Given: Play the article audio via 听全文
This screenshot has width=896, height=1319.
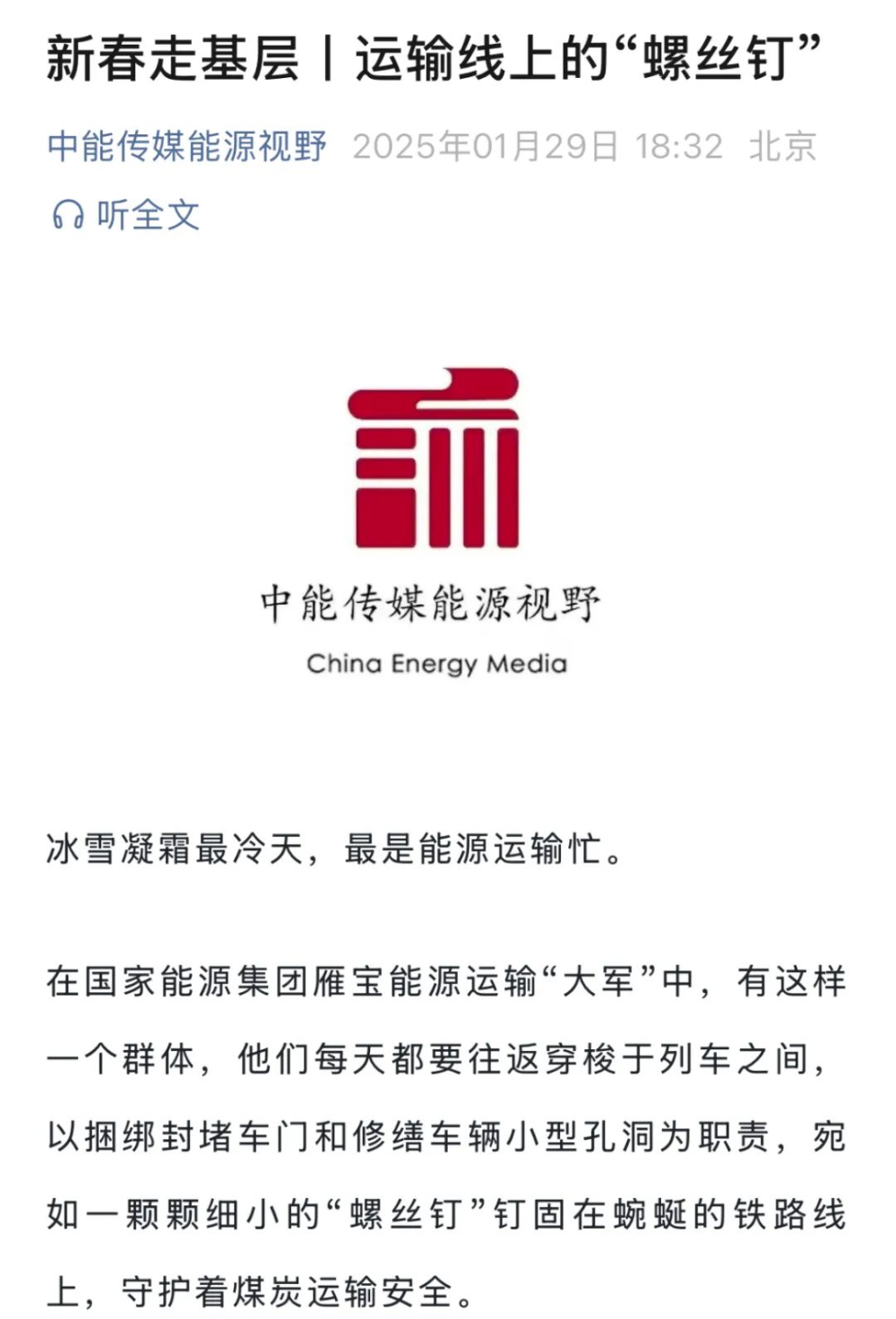Looking at the screenshot, I should (x=125, y=215).
